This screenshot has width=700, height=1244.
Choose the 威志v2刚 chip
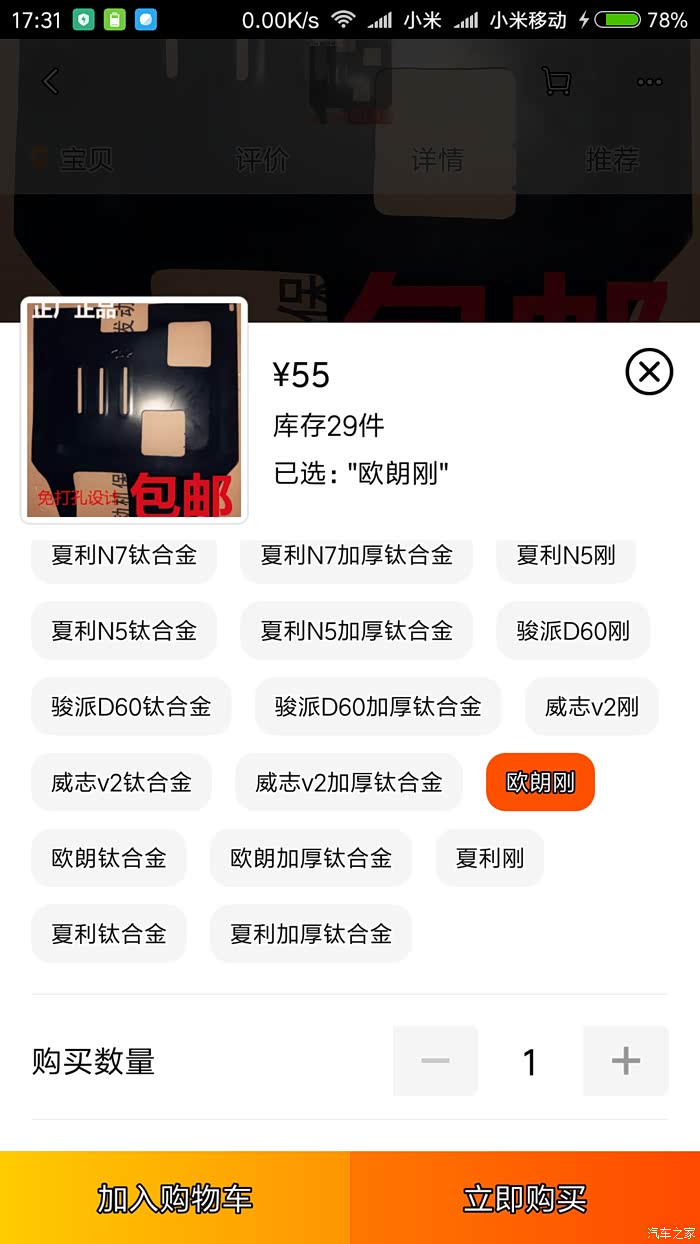592,707
